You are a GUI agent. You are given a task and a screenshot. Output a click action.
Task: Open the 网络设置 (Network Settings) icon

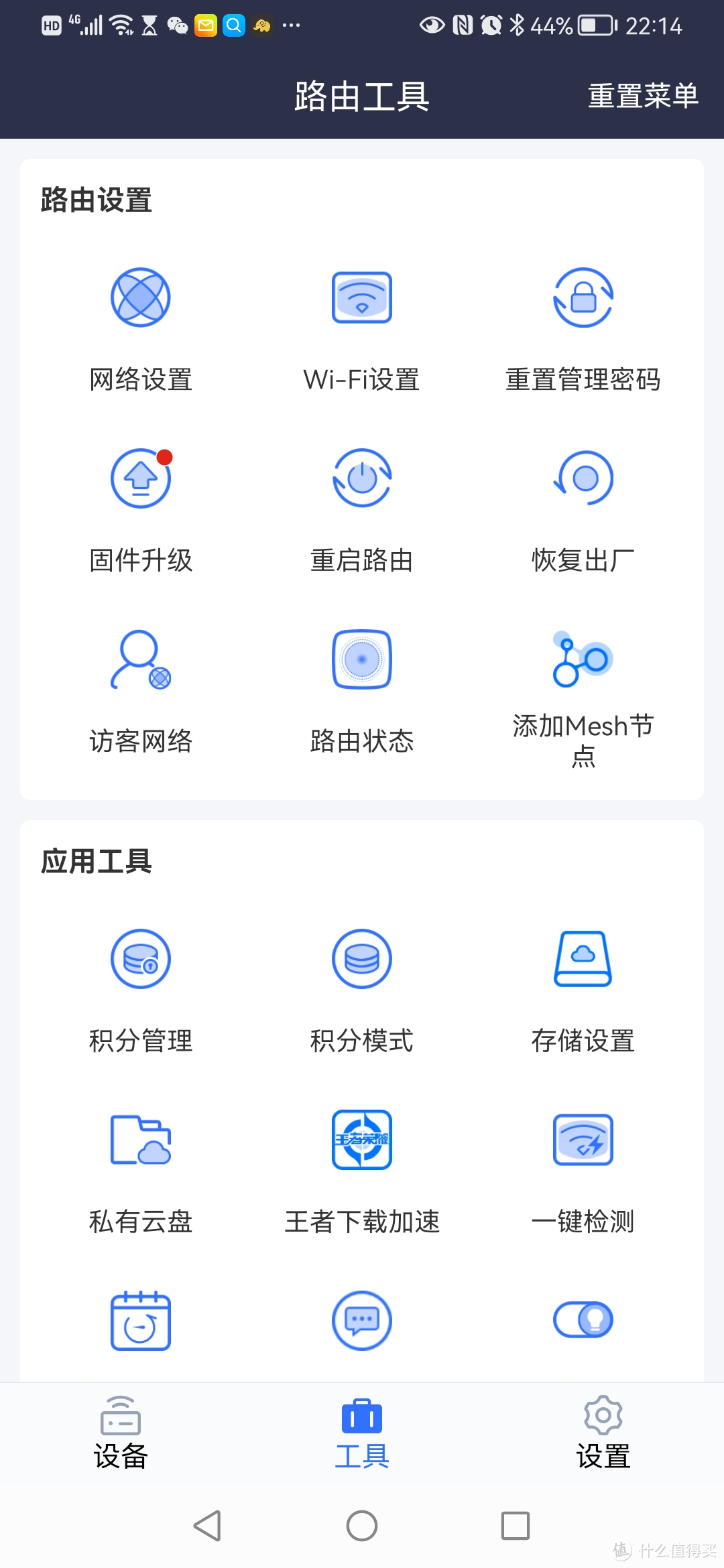coord(139,298)
